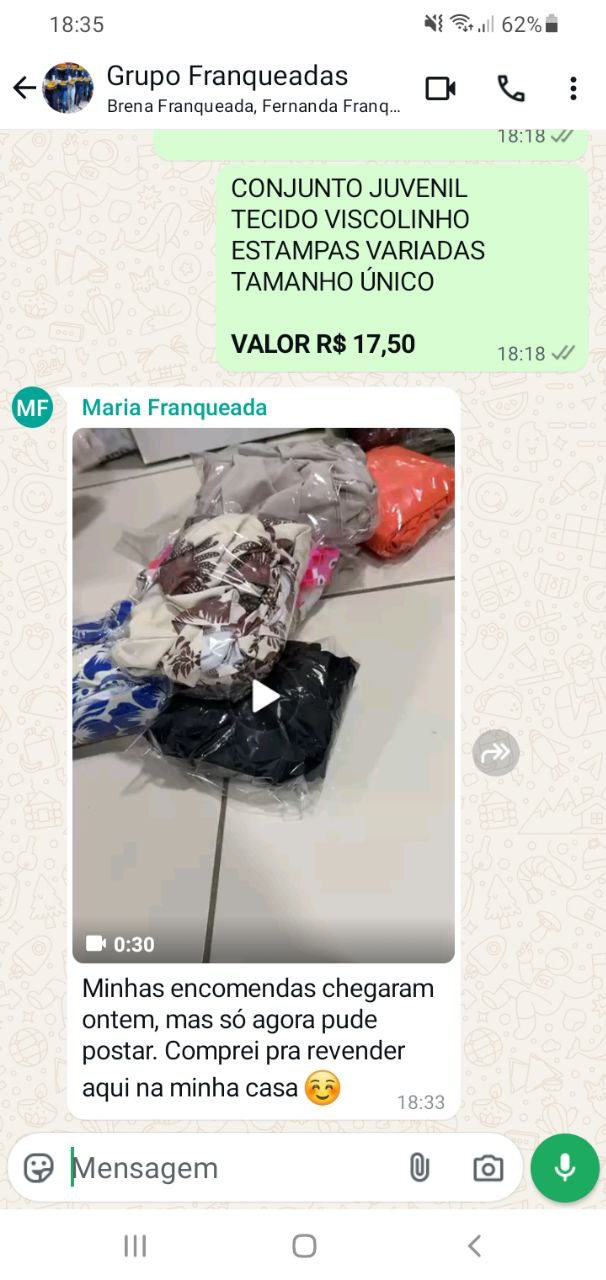Start a group video call
This screenshot has height=1280, width=606.
tap(440, 88)
